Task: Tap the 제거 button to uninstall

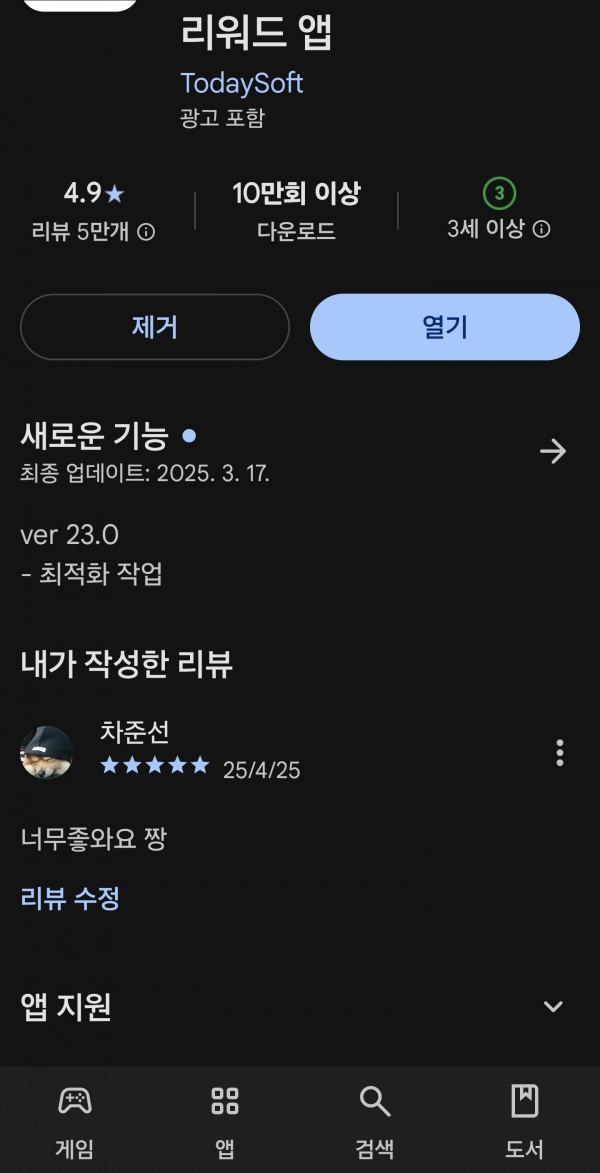Action: pos(154,327)
